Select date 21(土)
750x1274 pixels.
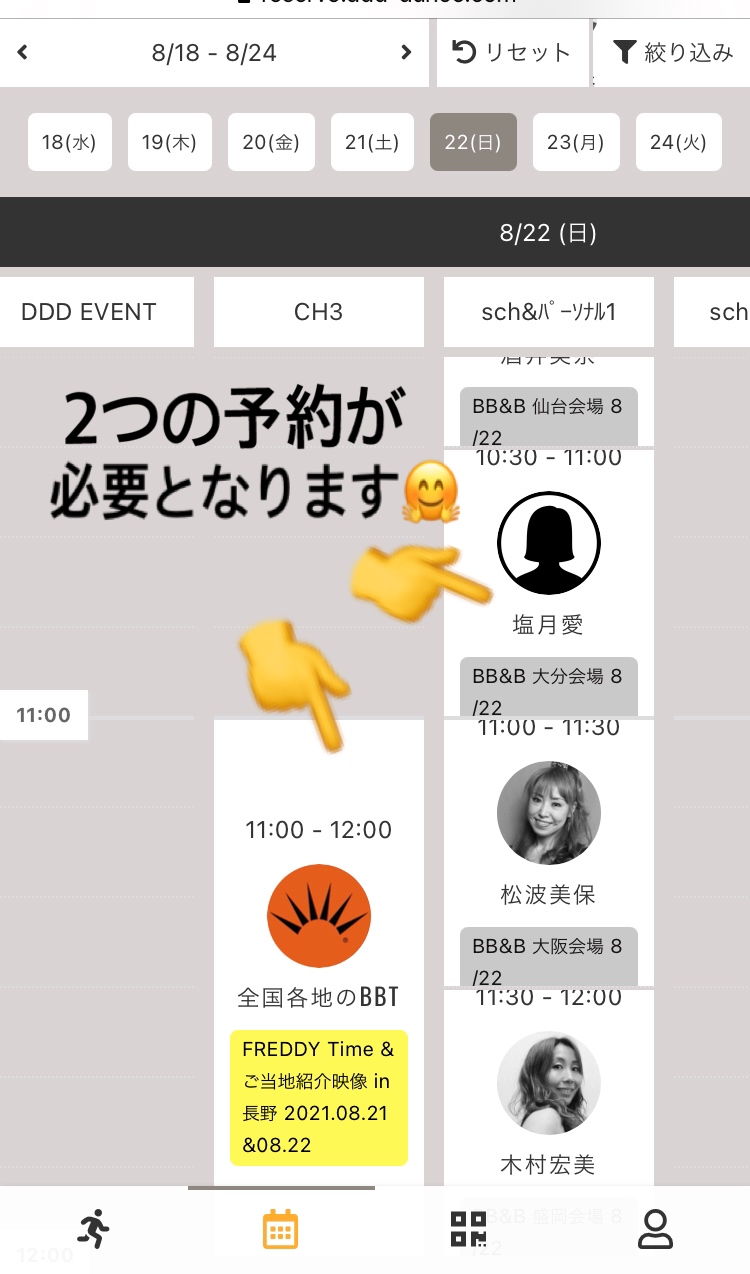(x=372, y=142)
